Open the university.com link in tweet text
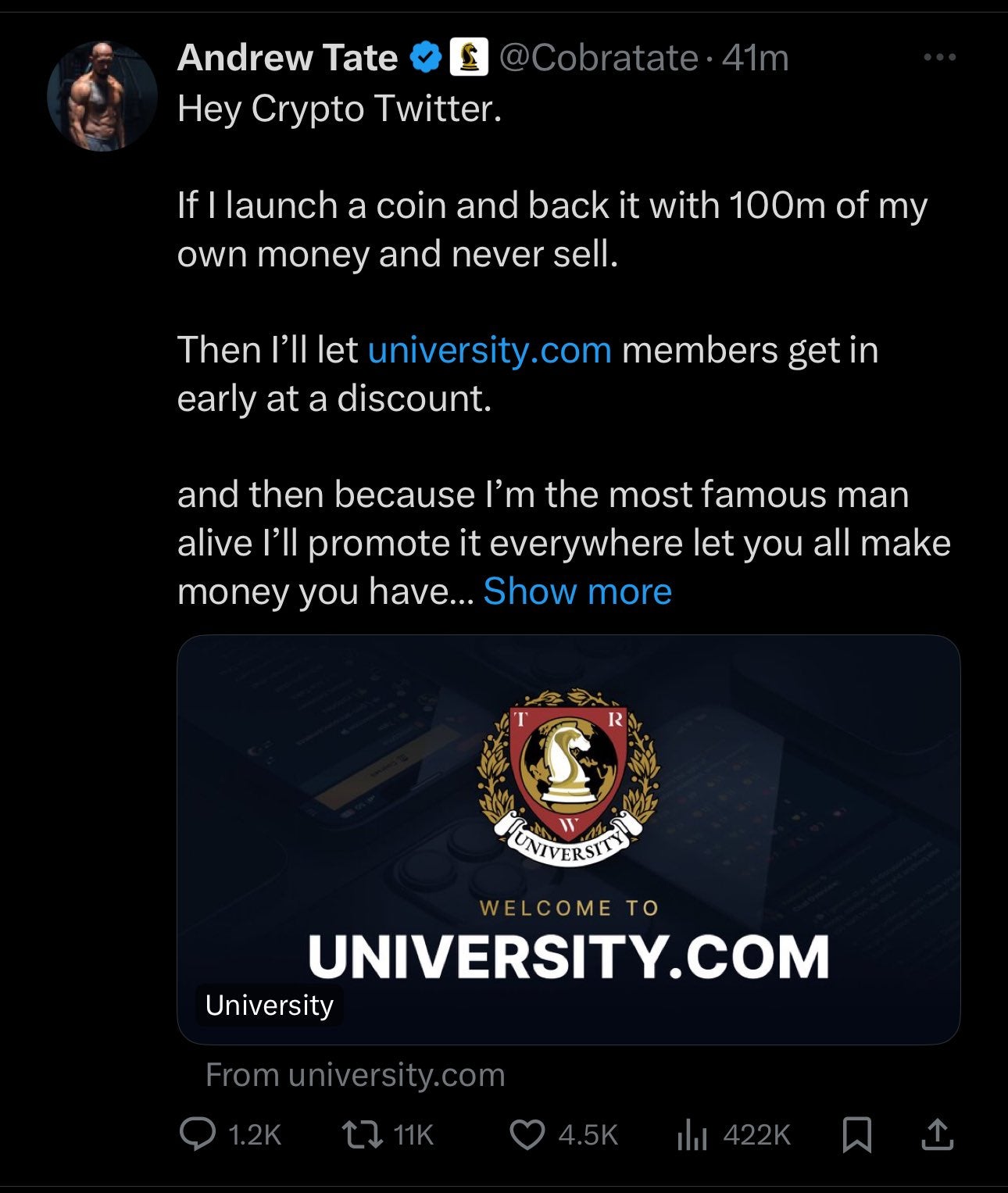The image size is (1008, 1193). click(x=489, y=350)
